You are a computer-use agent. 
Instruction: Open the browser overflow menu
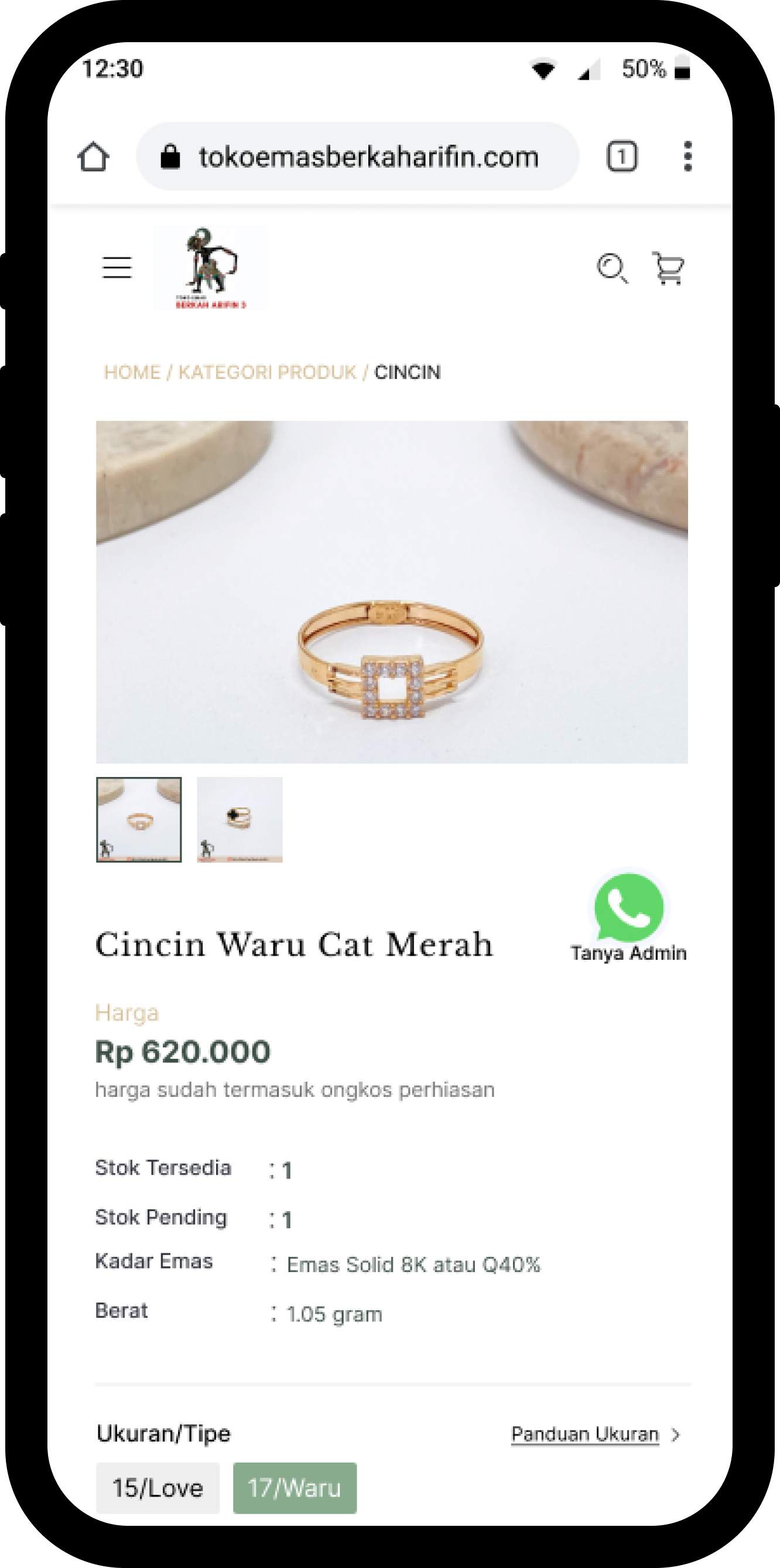[687, 156]
